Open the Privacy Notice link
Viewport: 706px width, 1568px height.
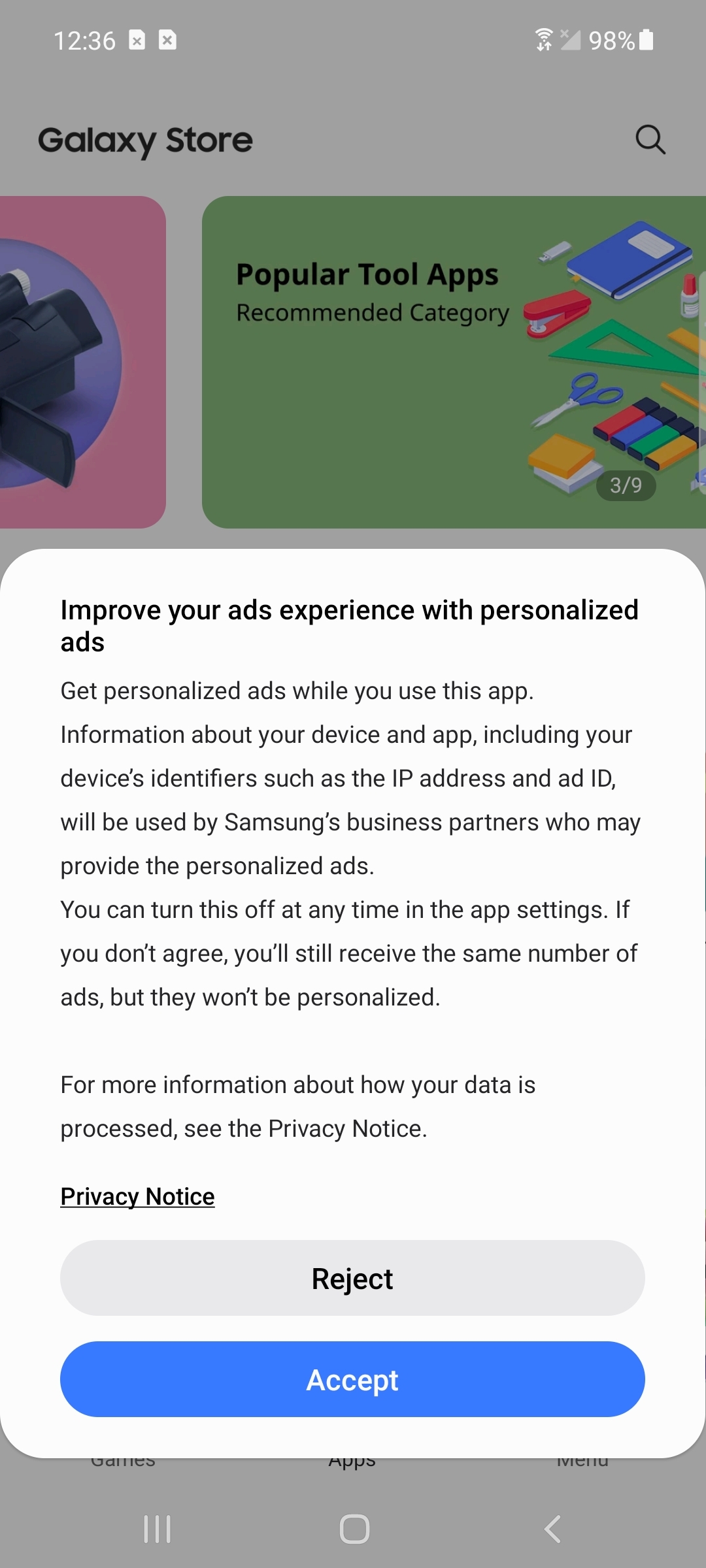pos(137,1196)
